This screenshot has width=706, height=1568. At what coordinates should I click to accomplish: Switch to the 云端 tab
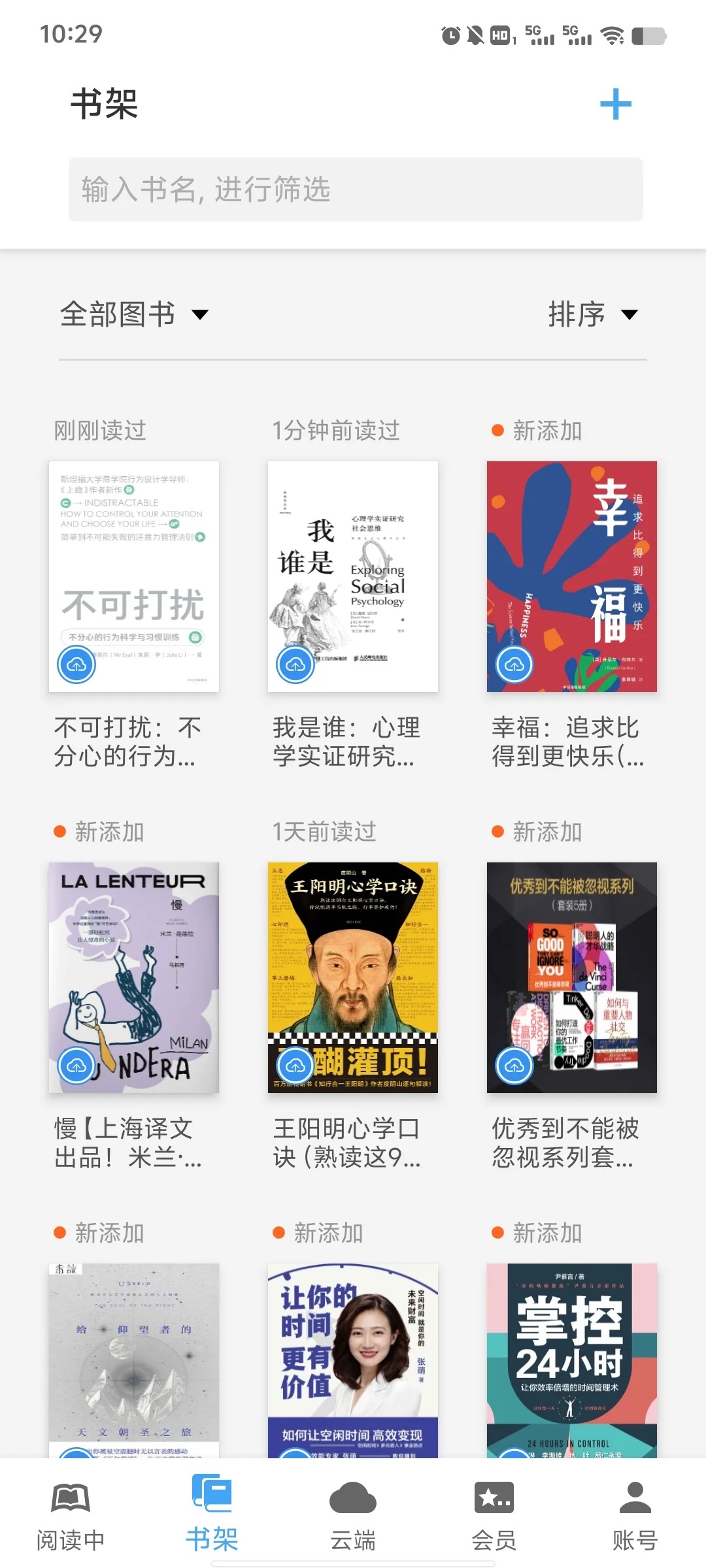pos(353,1516)
